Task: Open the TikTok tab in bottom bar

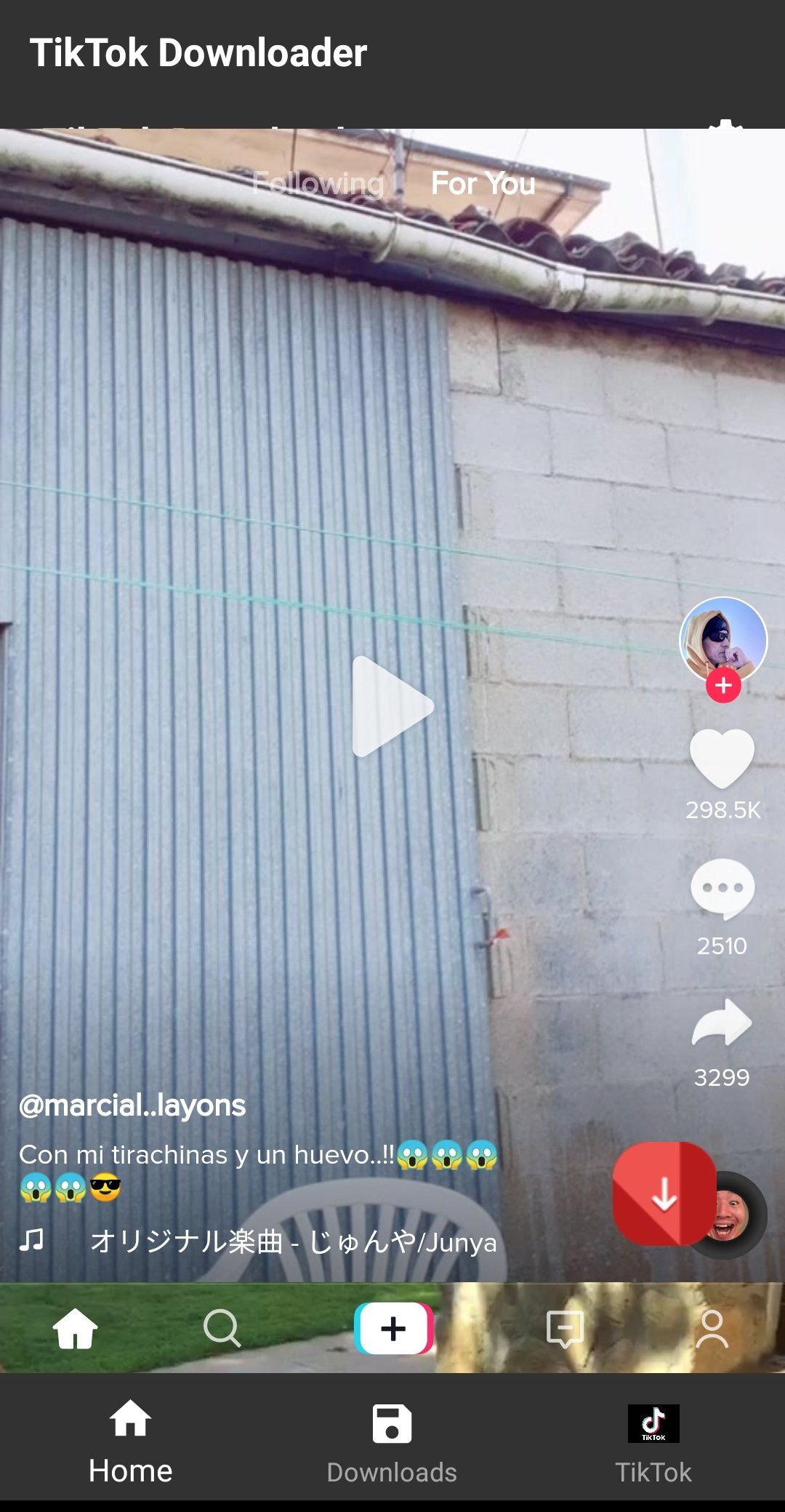Action: 653,1444
